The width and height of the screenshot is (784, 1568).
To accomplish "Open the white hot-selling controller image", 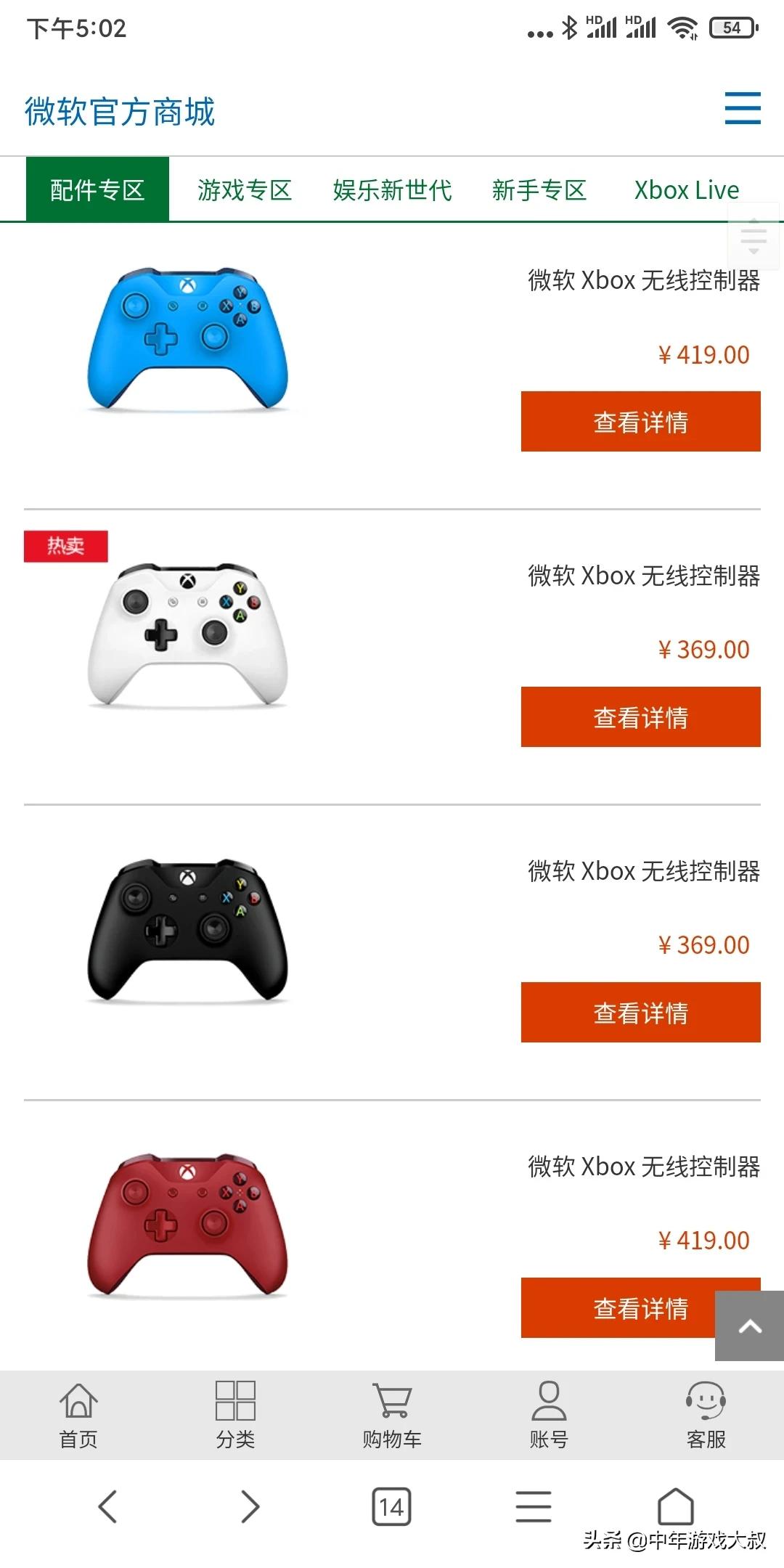I will 187,634.
